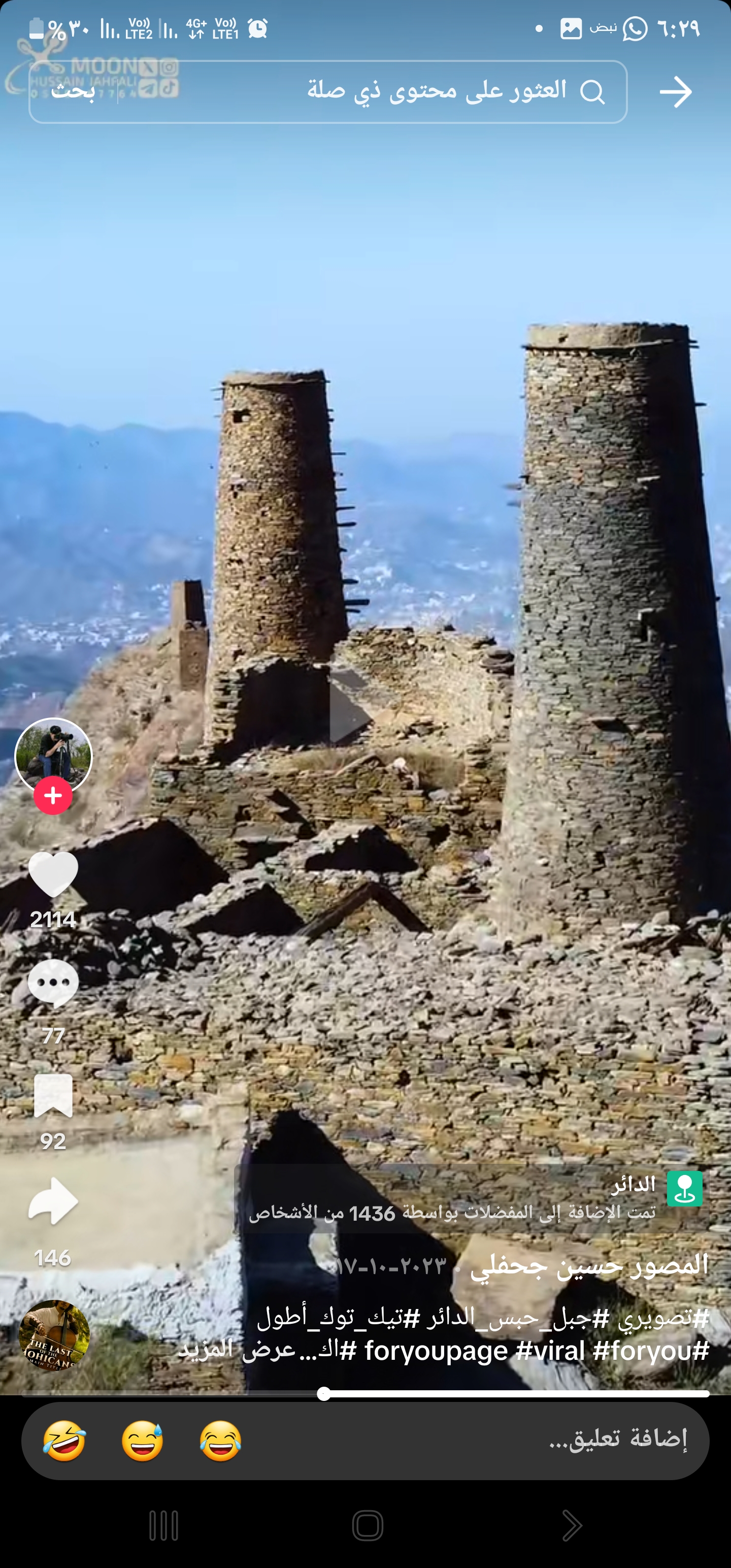
Task: Open the spinning sound disc
Action: 54,1335
